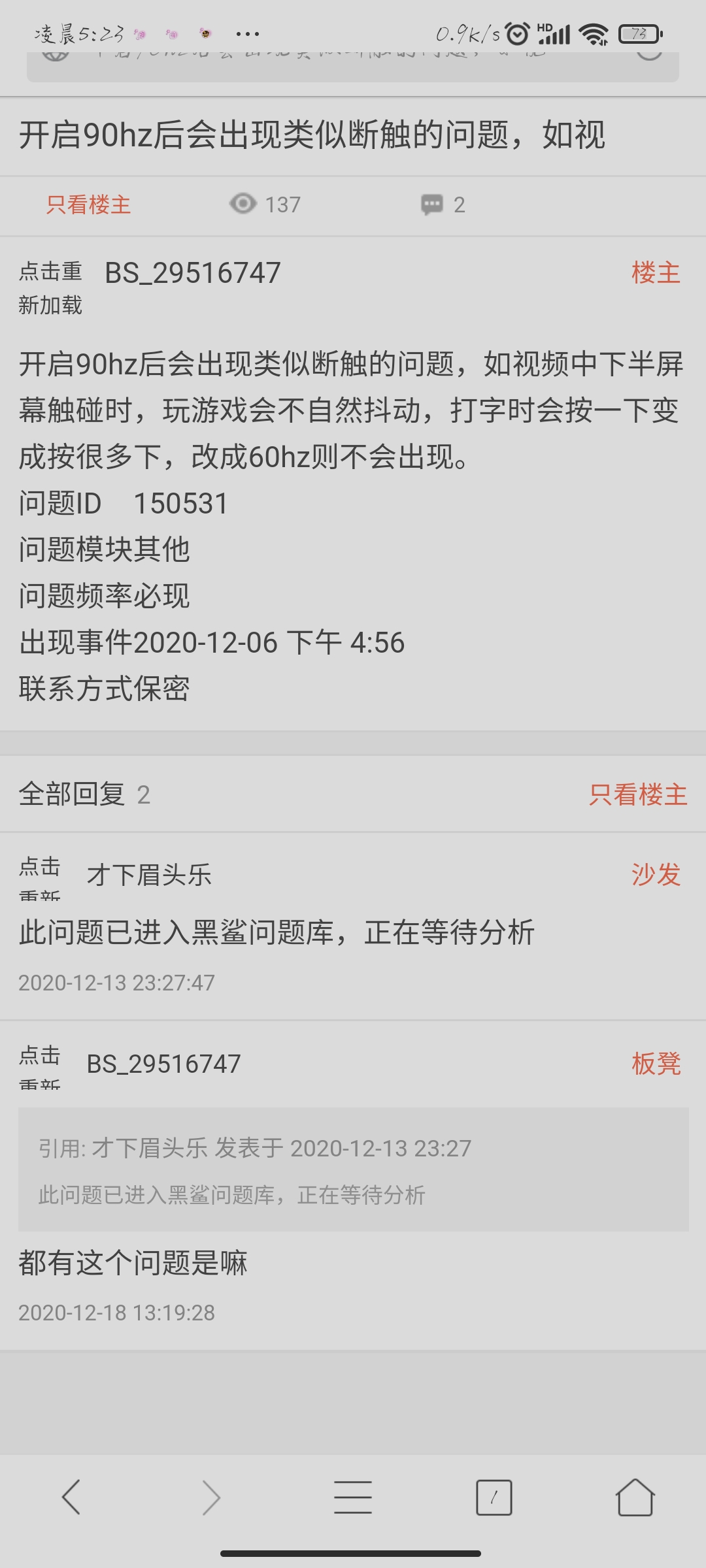
Task: Open original poster BS_29516747's profile beside 楼主
Action: point(192,273)
